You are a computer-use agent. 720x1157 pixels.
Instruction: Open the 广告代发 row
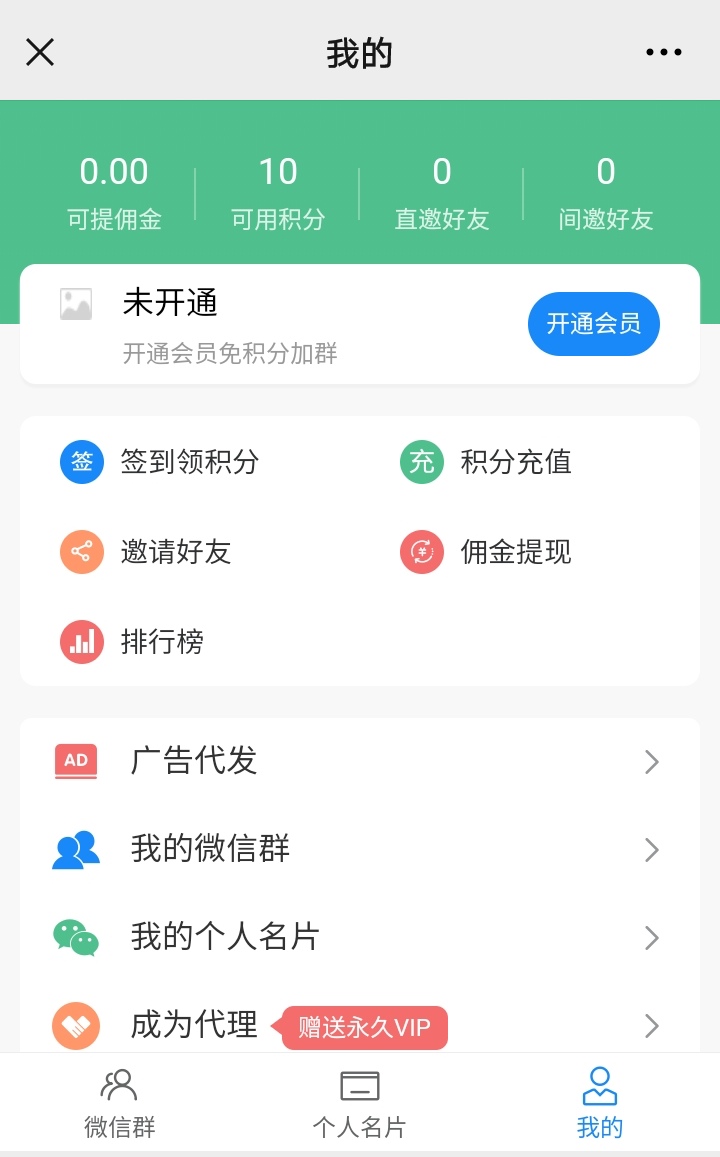[360, 761]
